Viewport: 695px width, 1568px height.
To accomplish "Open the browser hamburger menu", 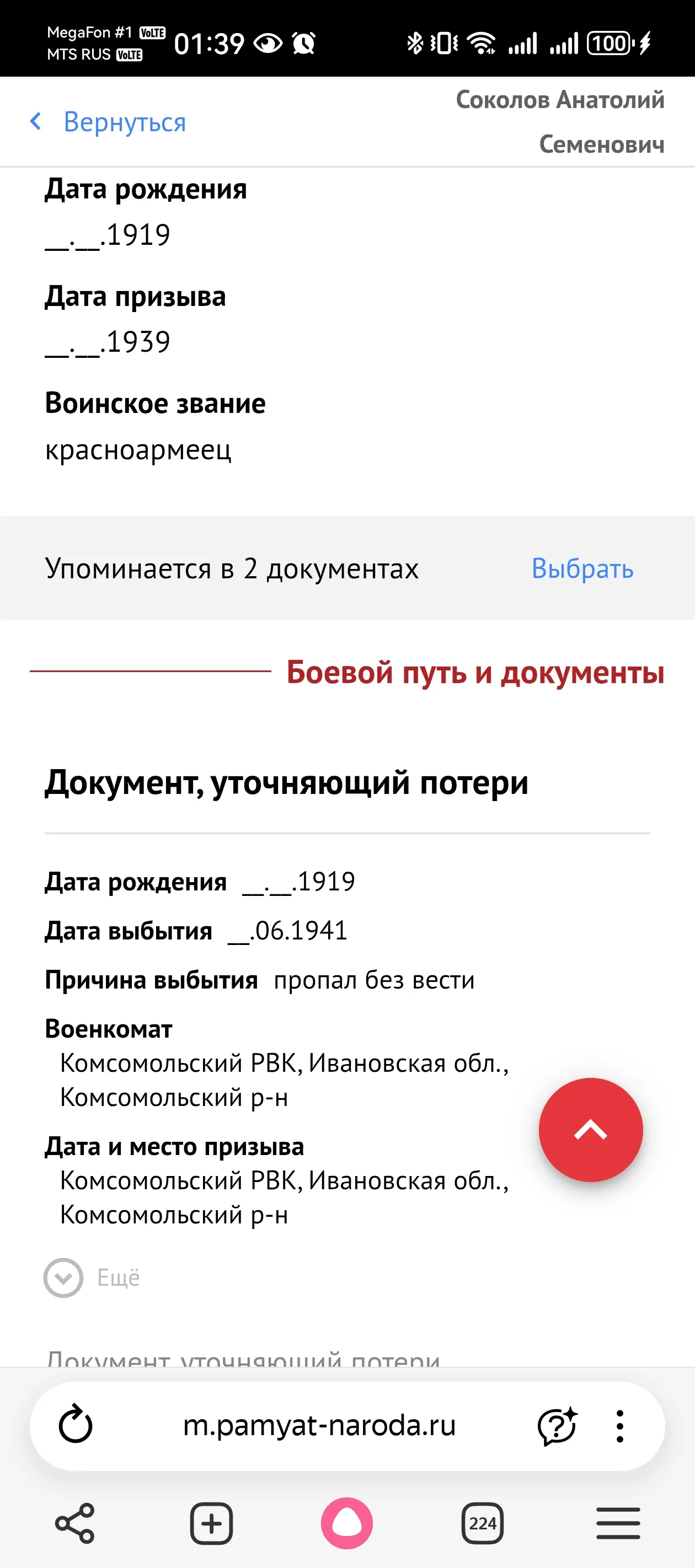I will 618,1523.
